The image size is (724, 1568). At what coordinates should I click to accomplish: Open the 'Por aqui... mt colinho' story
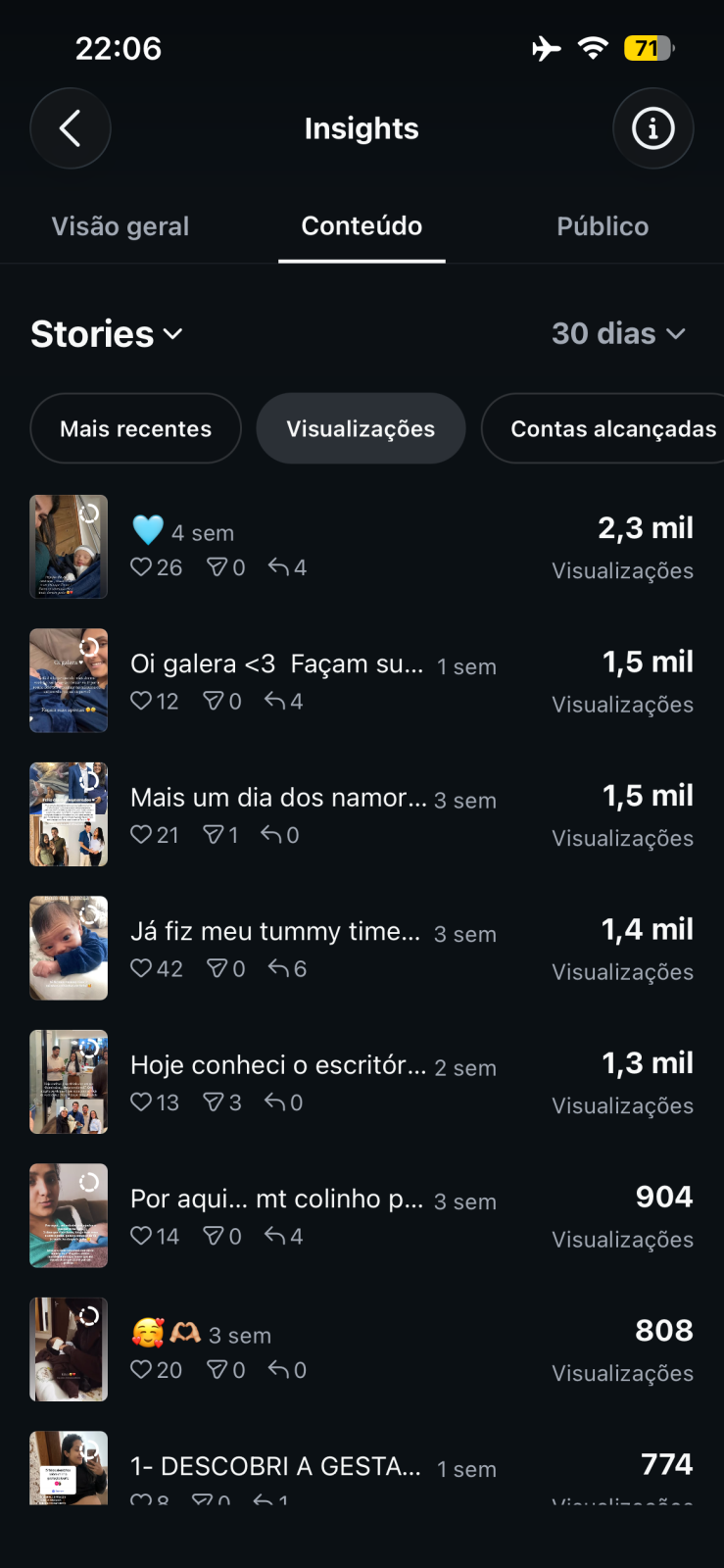362,1216
